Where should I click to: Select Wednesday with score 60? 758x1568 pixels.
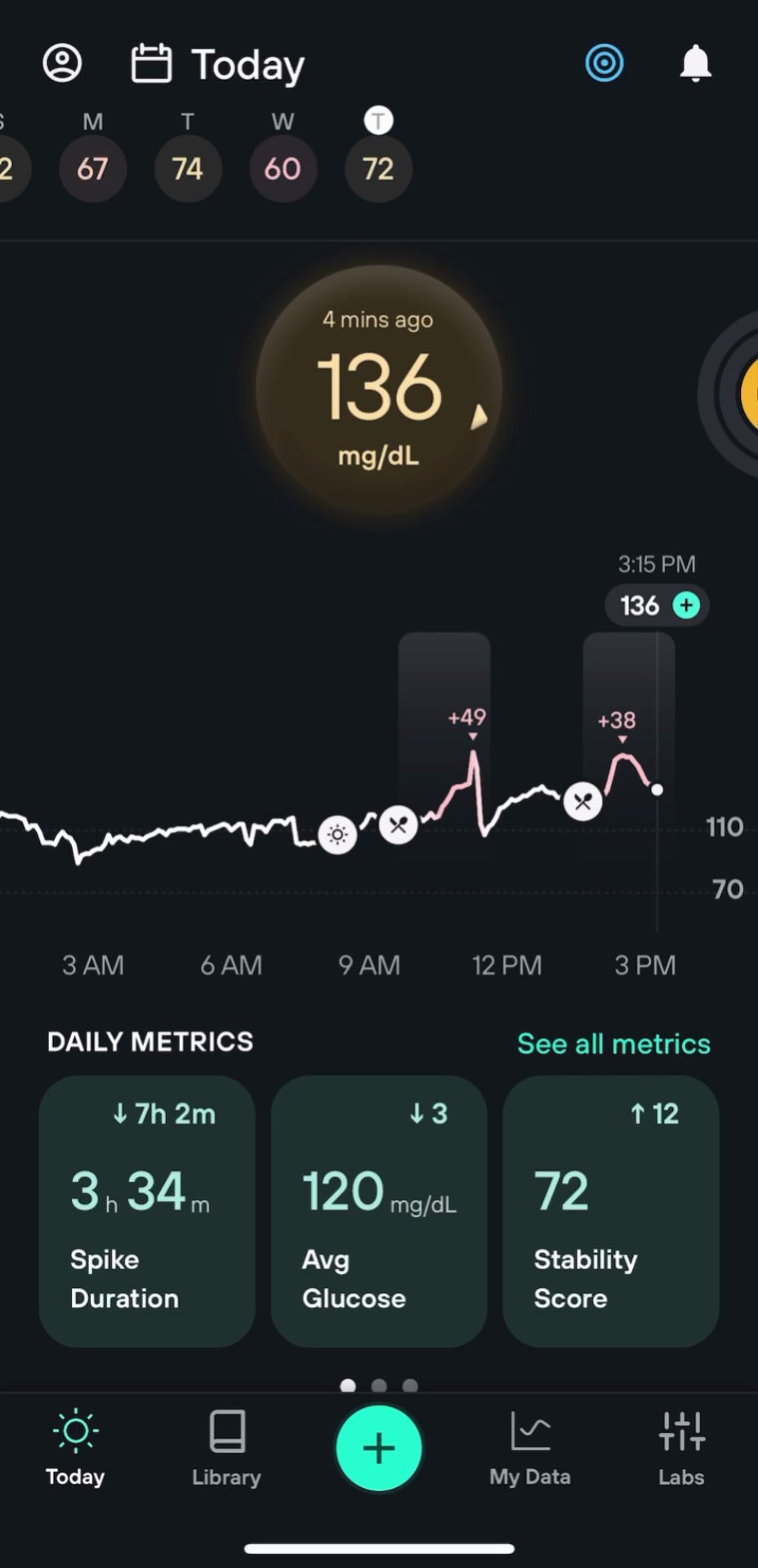click(x=283, y=168)
